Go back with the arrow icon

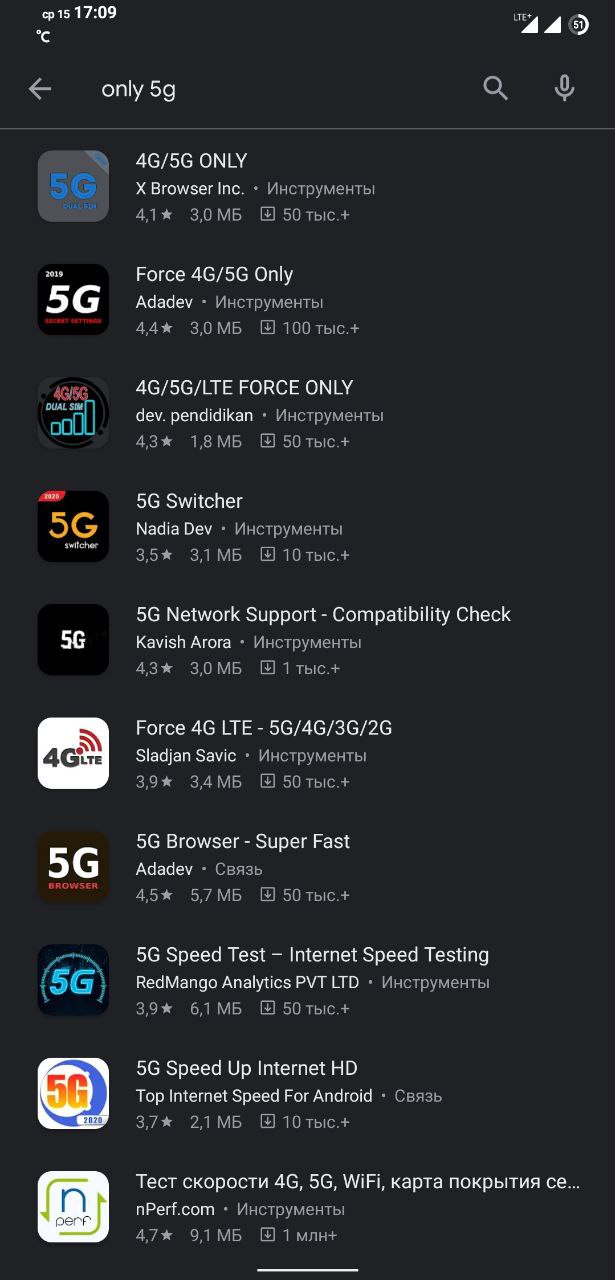pyautogui.click(x=40, y=89)
